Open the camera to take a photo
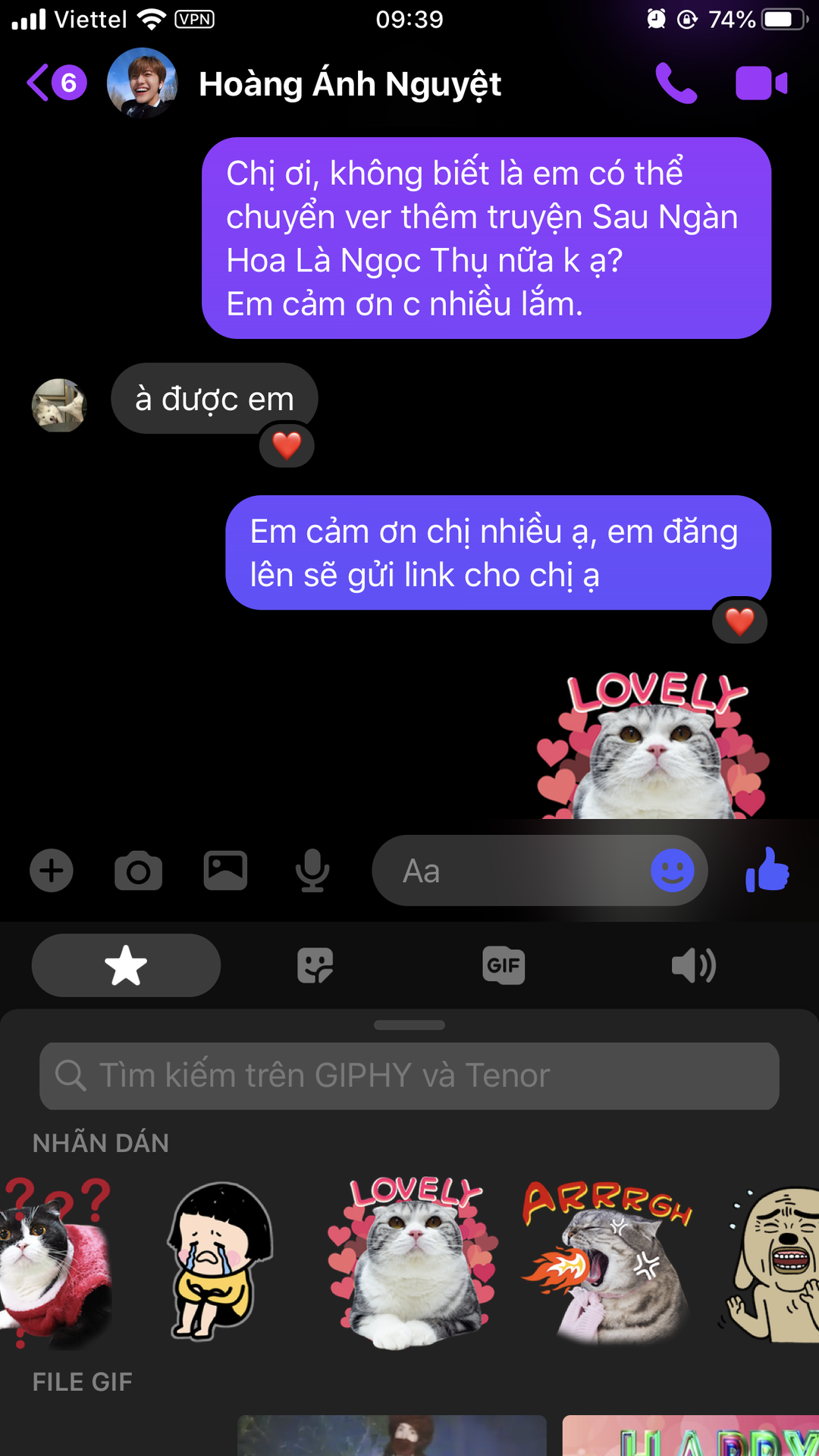819x1456 pixels. click(138, 871)
